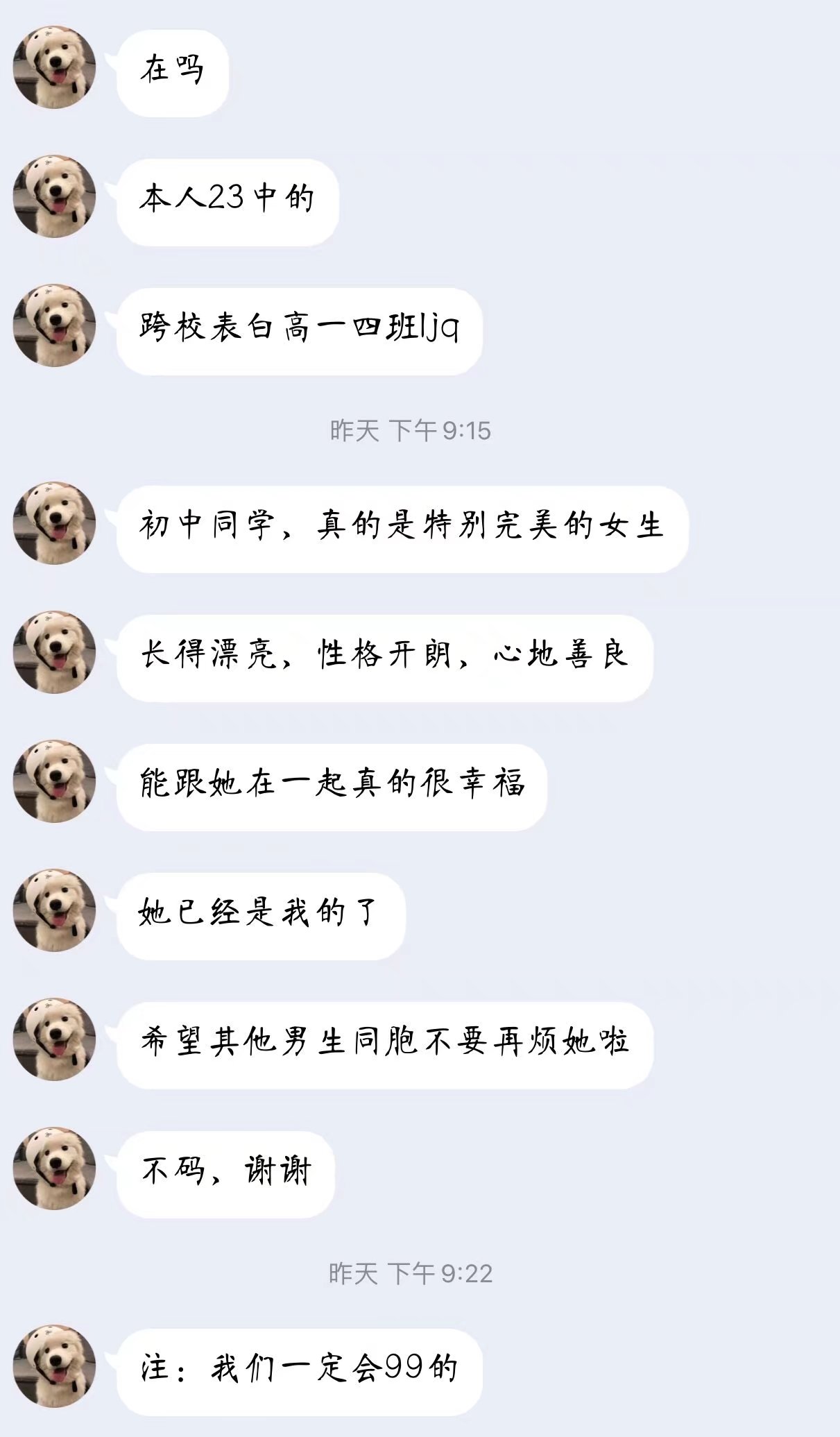Open profile from avatar beside '她已经是我的了'
Screen dimensions: 840x1437
click(54, 910)
